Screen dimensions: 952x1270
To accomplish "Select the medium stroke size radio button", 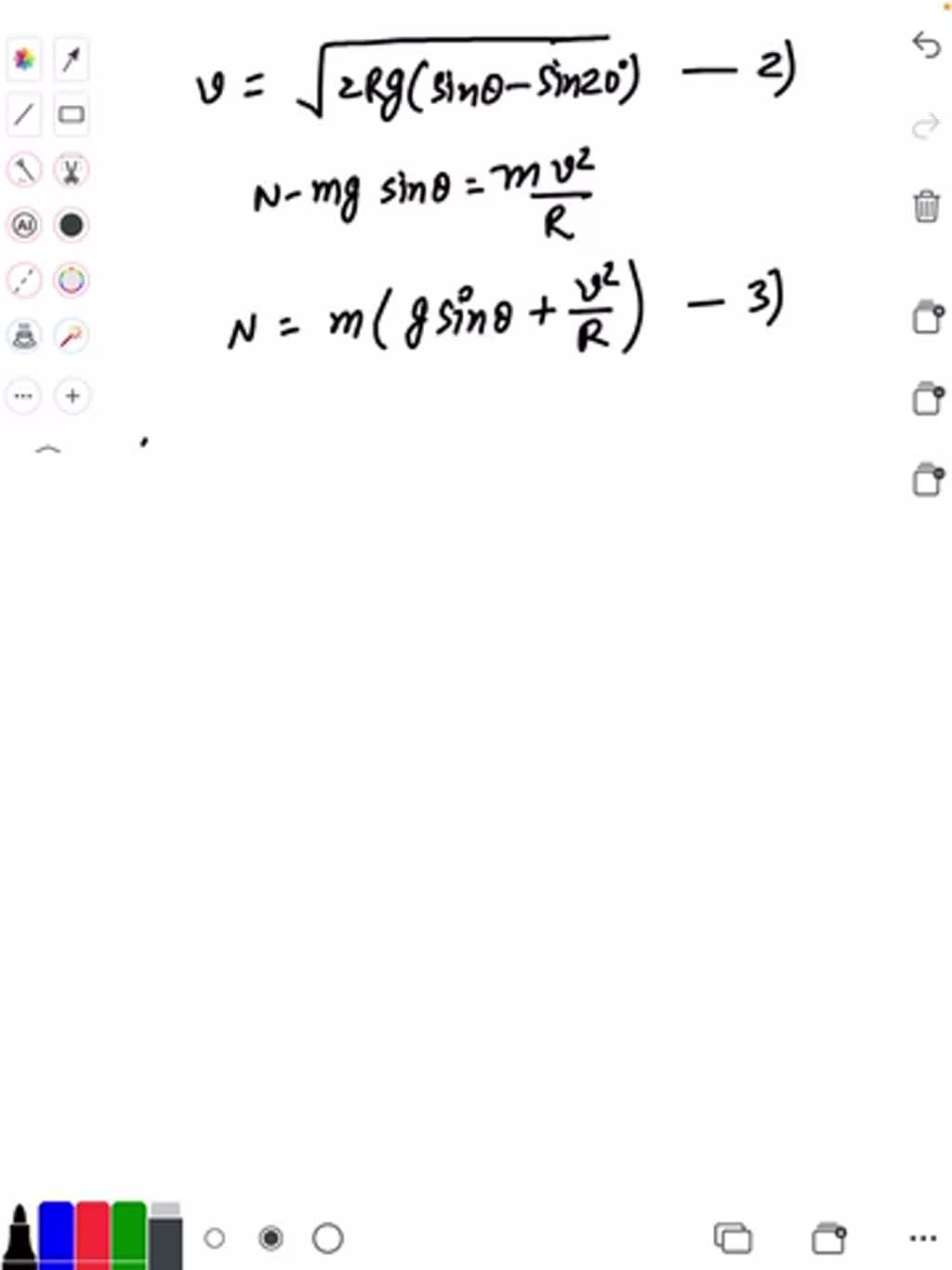I will point(271,1238).
